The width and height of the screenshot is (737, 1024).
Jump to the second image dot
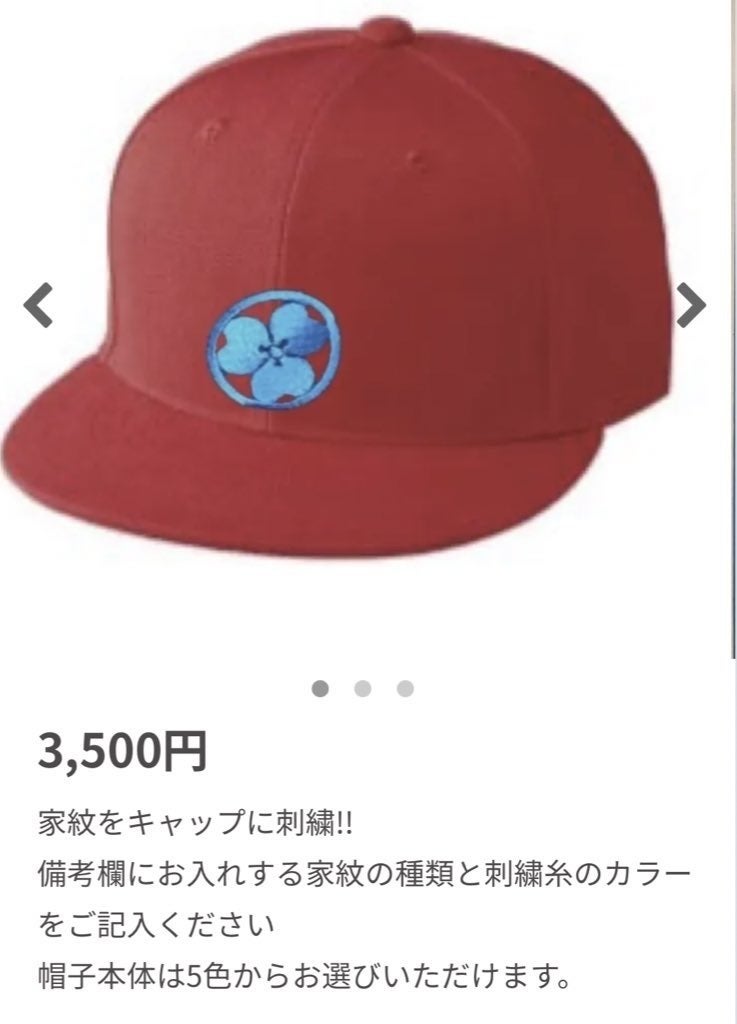click(363, 688)
